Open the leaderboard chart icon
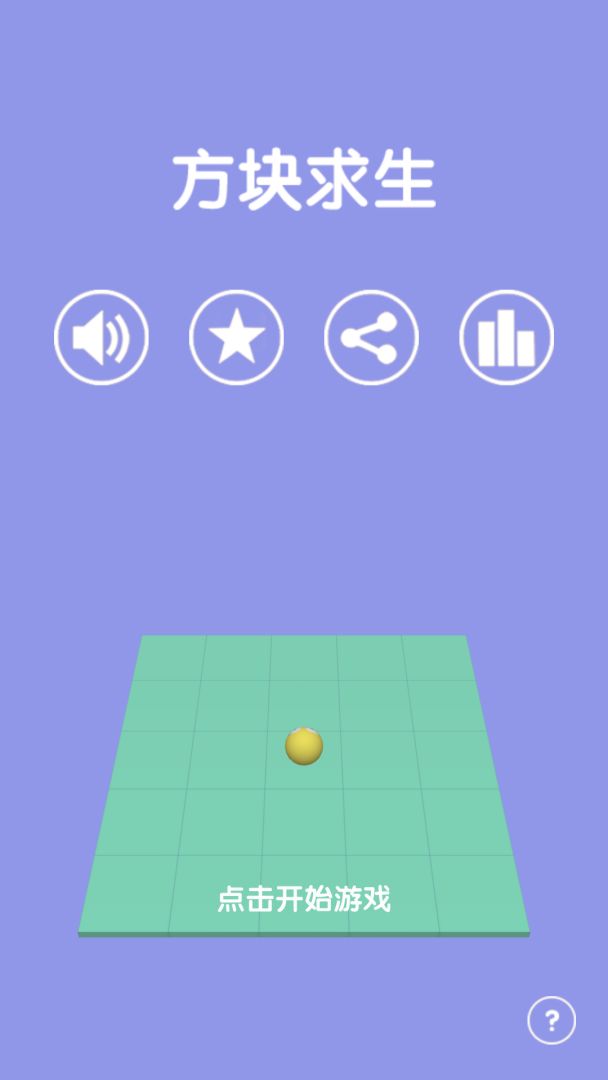The image size is (608, 1080). [506, 337]
